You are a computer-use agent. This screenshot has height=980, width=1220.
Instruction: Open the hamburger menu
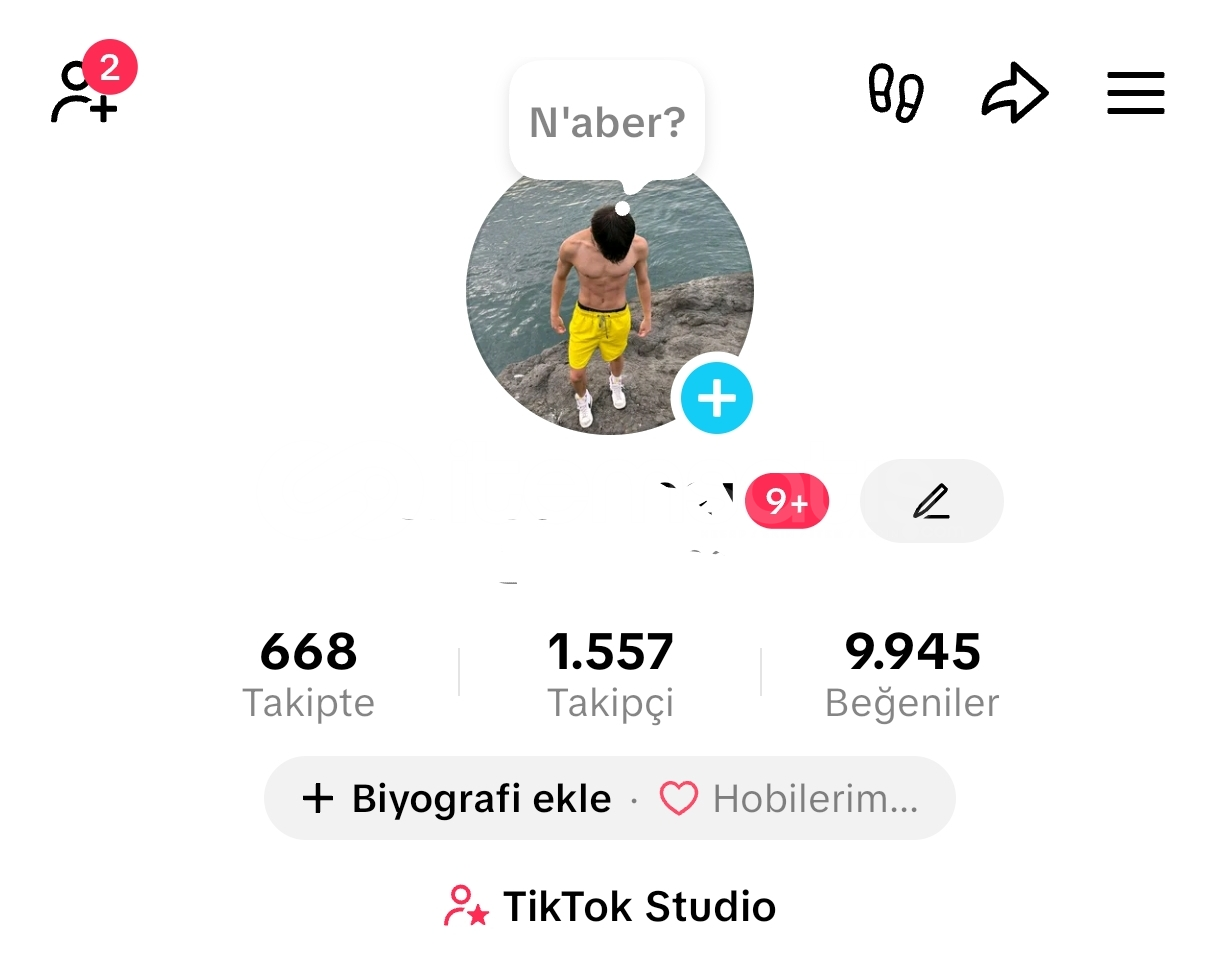point(1136,93)
